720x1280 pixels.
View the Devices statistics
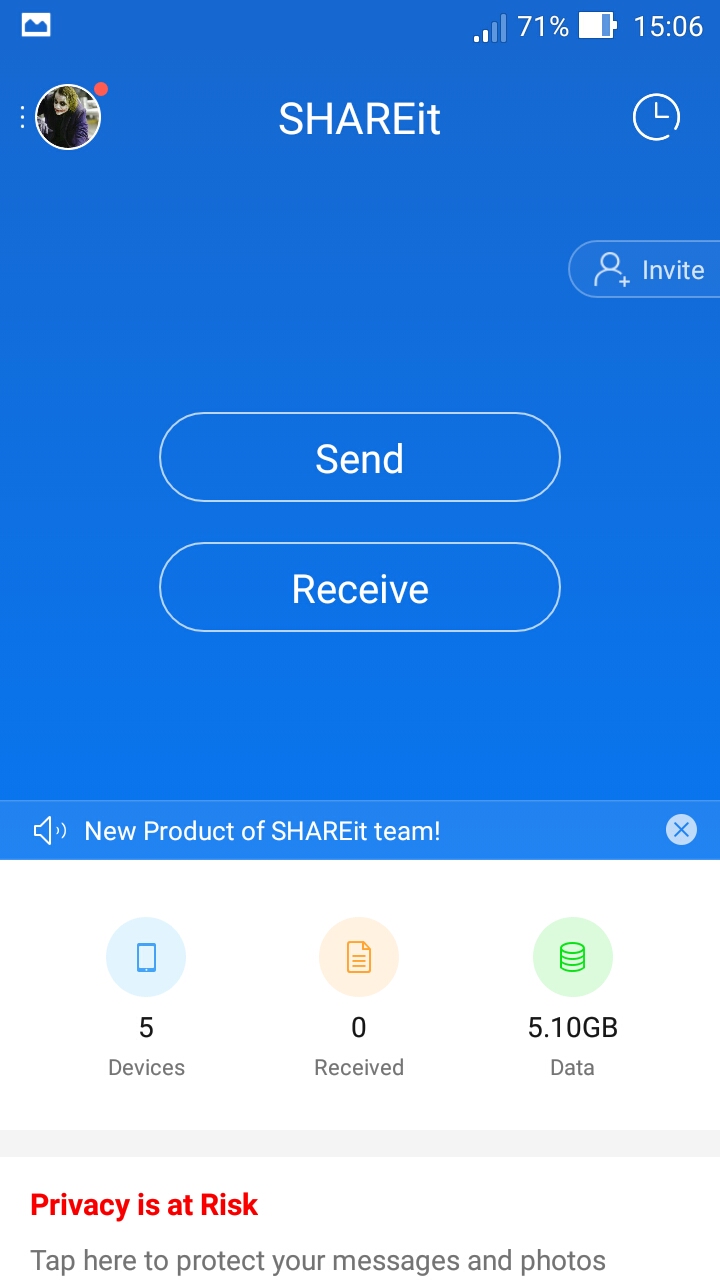point(146,998)
